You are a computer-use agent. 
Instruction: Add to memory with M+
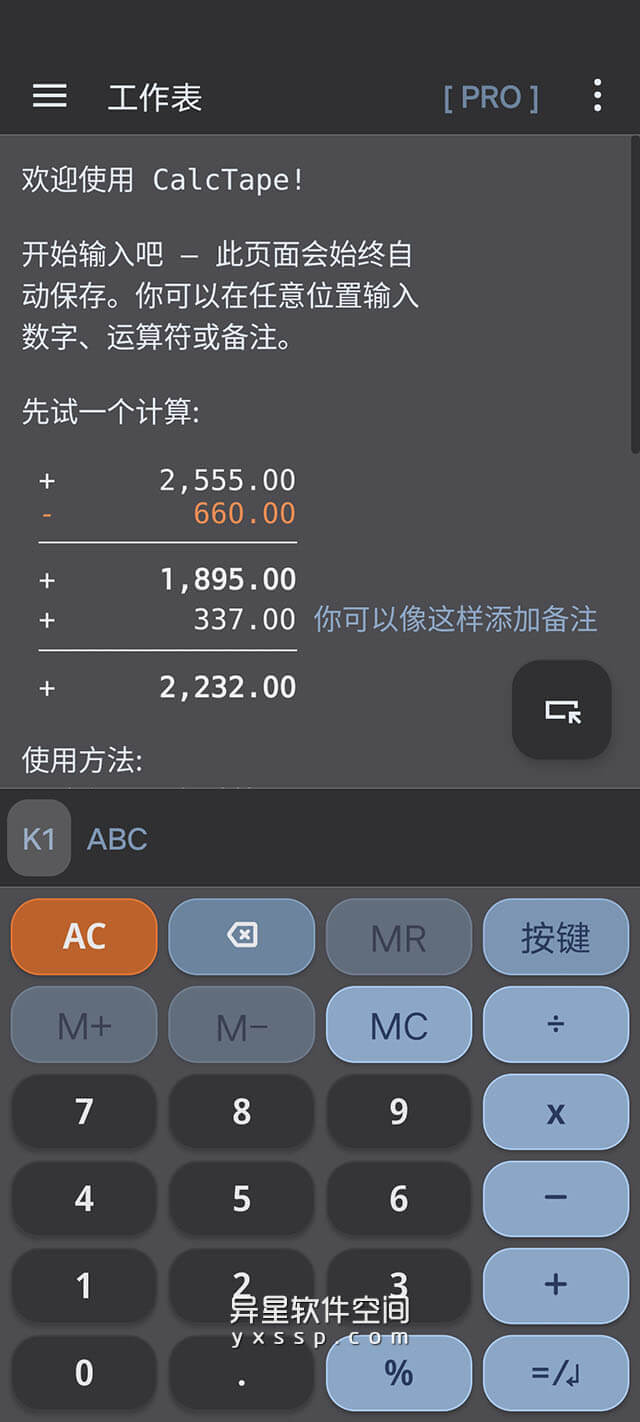pos(84,1024)
